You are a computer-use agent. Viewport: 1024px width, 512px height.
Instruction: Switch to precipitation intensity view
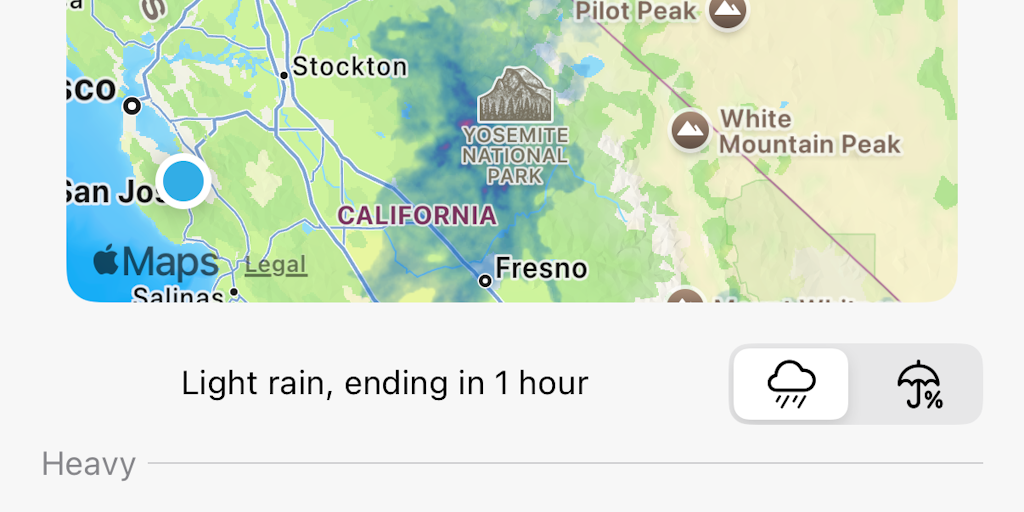(791, 384)
